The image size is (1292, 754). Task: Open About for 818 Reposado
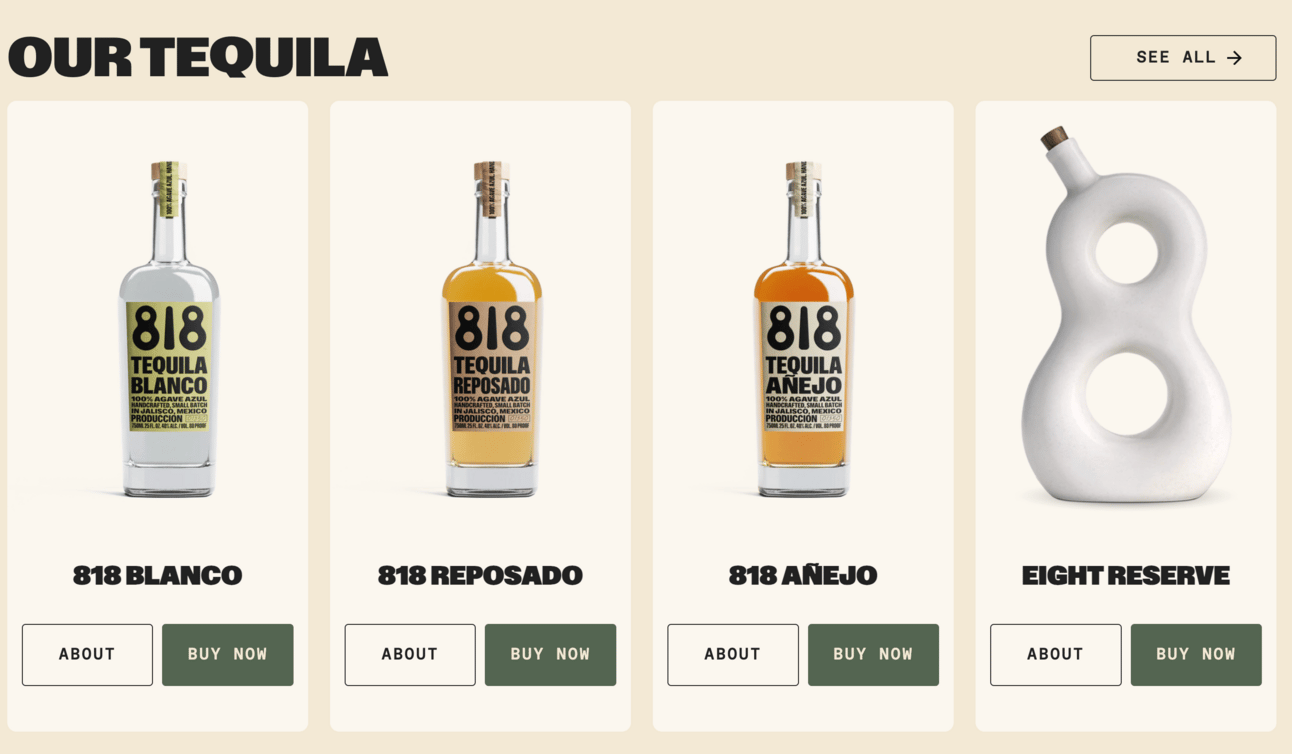(410, 654)
